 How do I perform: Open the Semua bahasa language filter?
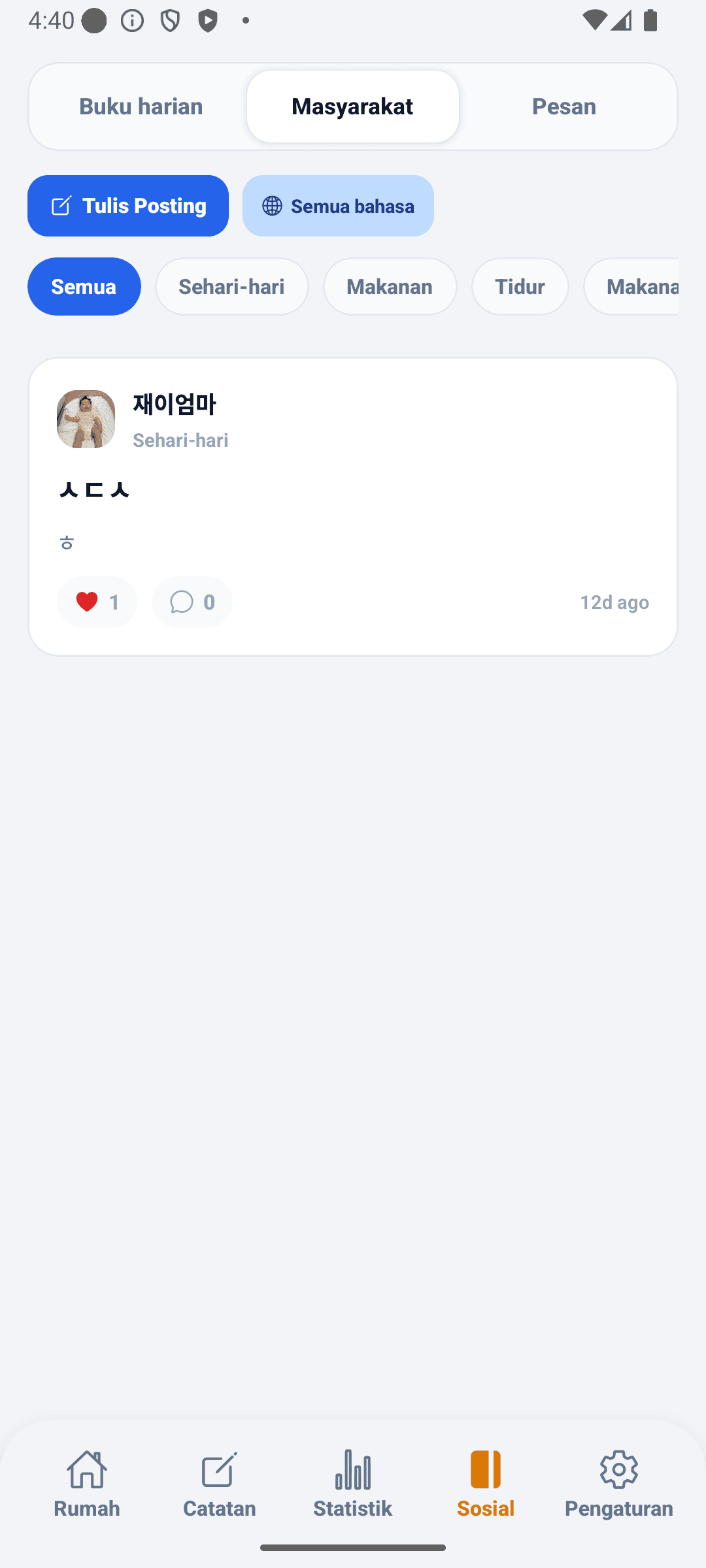tap(338, 206)
